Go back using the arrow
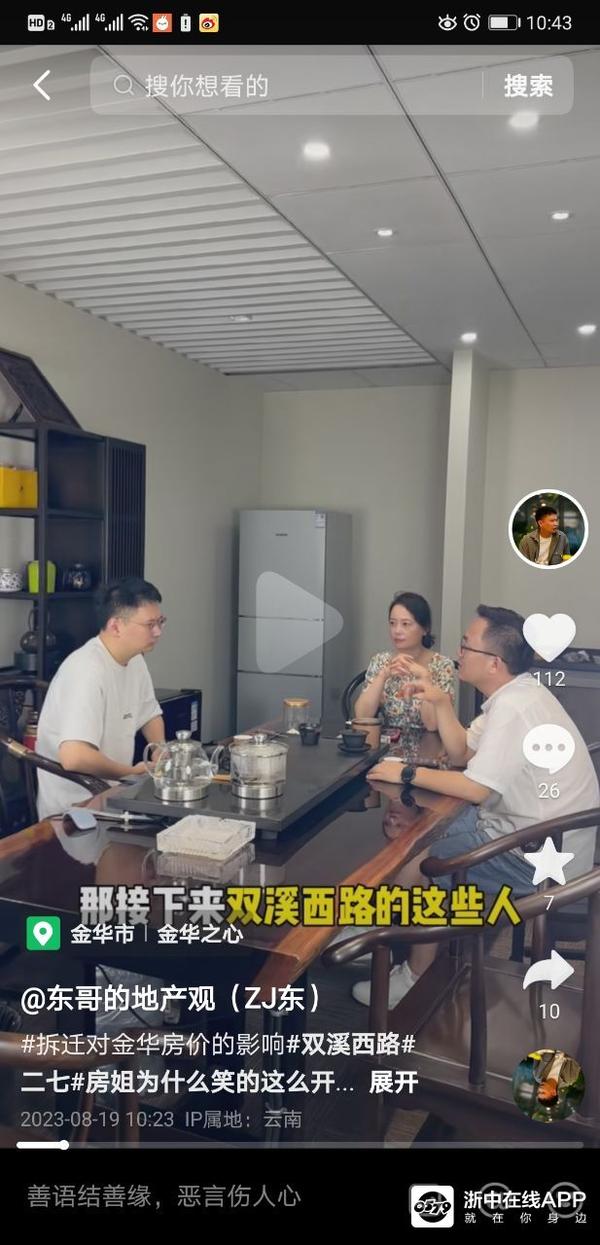Screen dimensions: 600x1245 point(41,86)
